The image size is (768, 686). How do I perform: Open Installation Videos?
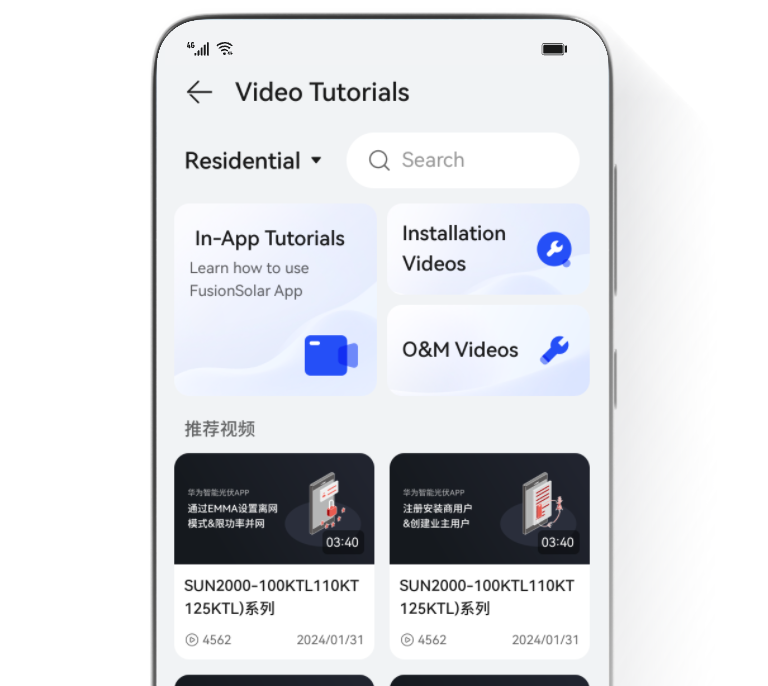pos(488,249)
